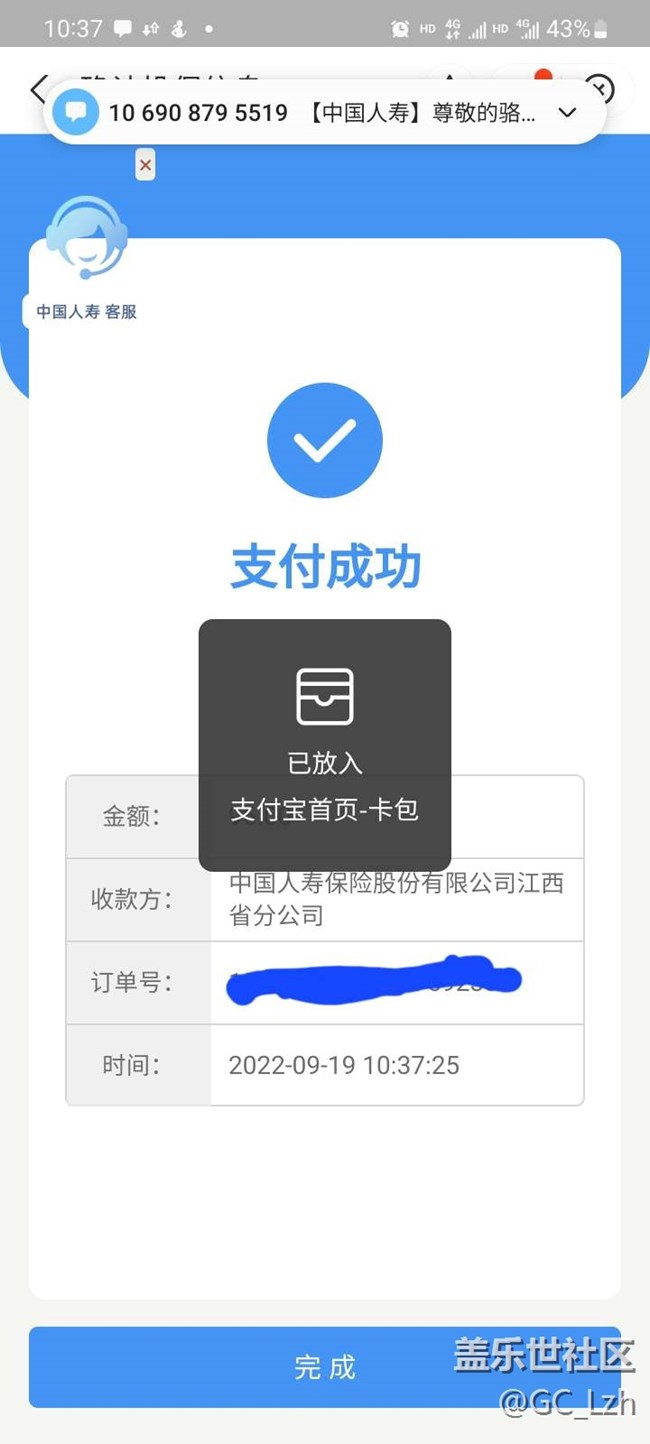Go back with the top-left arrow
The image size is (650, 1444).
(38, 89)
